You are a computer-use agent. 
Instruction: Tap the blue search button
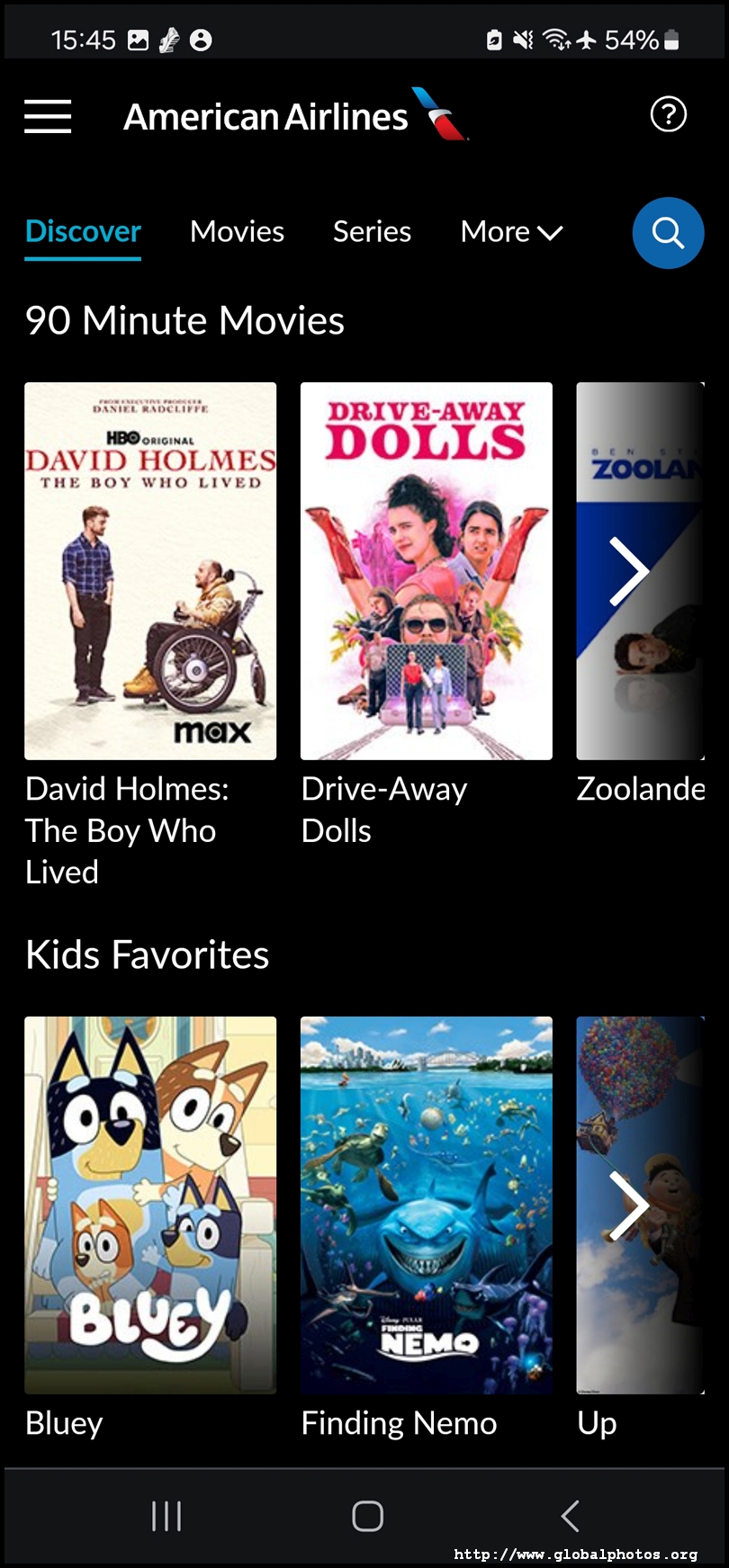tap(668, 233)
